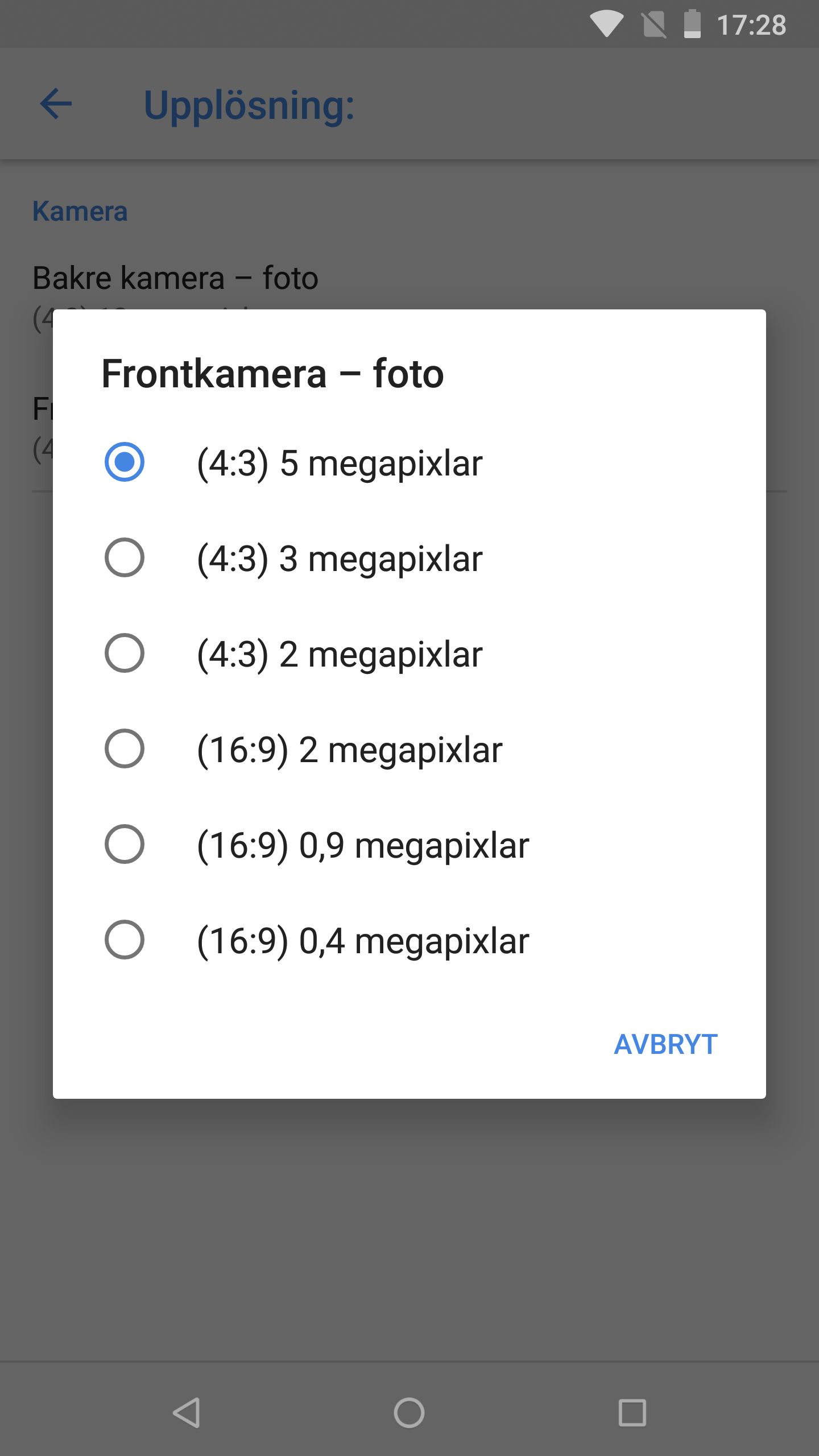
Task: Select (16:9) 2 megapixlar resolution
Action: click(x=409, y=749)
